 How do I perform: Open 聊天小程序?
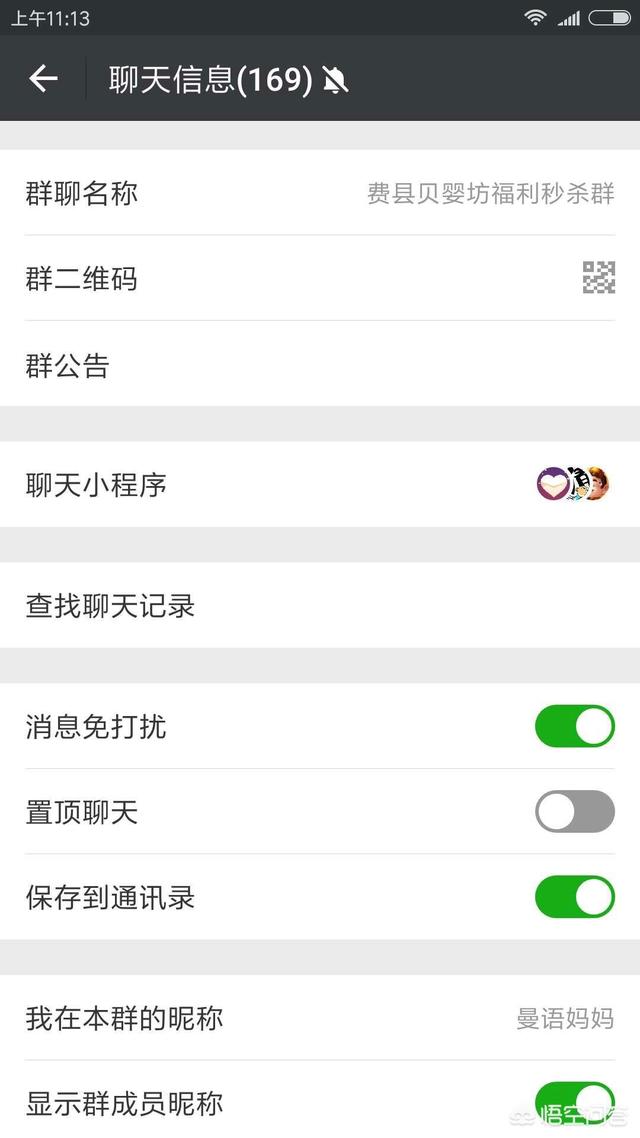pos(320,485)
